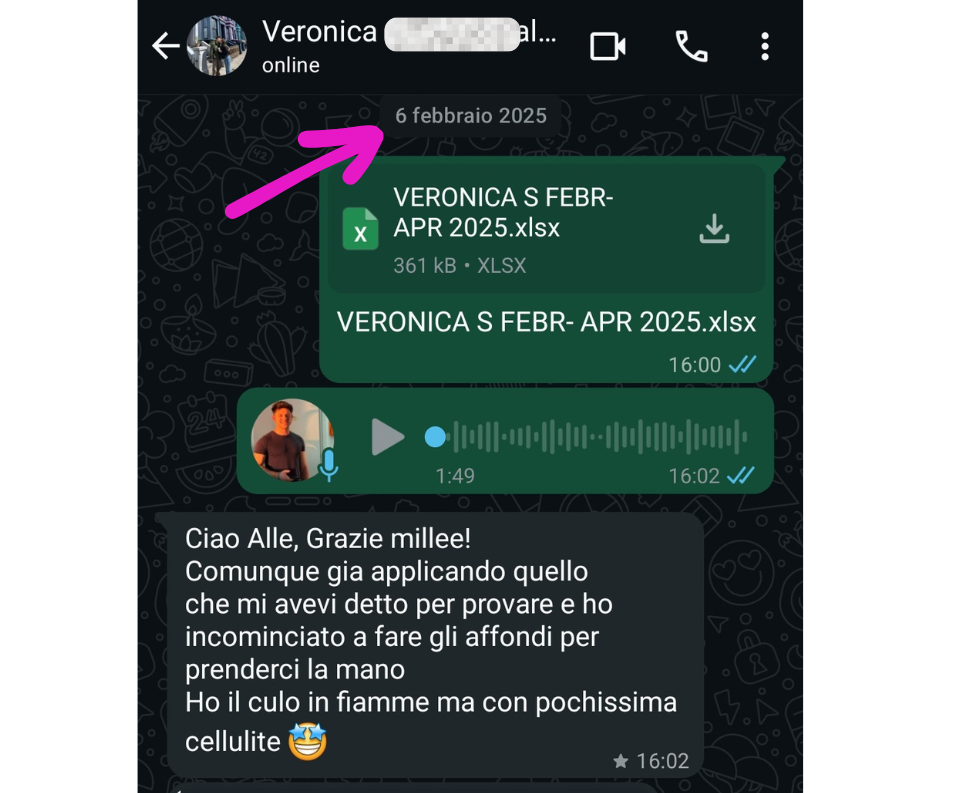View Veronica's profile picture in header
The height and width of the screenshot is (793, 962).
[x=216, y=46]
